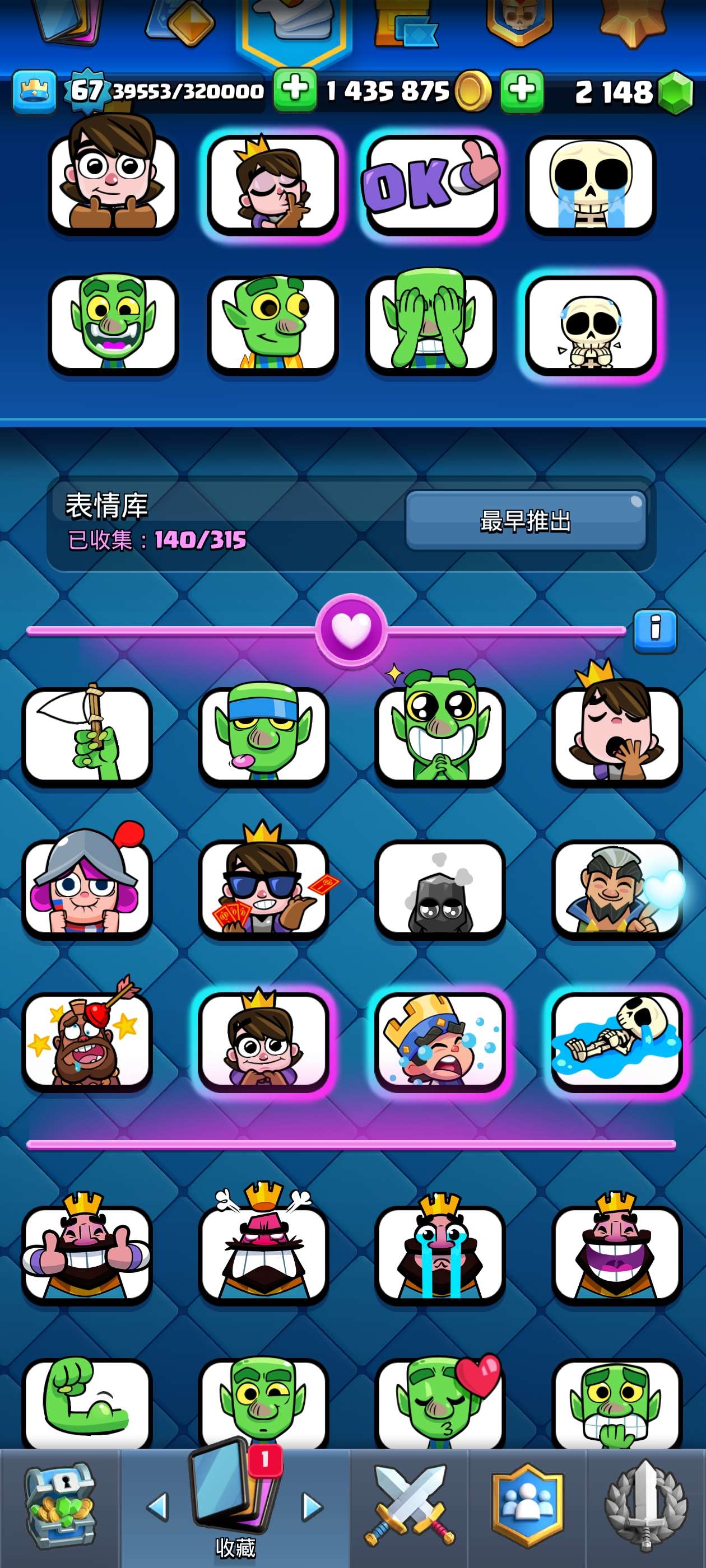The width and height of the screenshot is (706, 1568).
Task: Choose the goblin white flag emote
Action: (87, 736)
